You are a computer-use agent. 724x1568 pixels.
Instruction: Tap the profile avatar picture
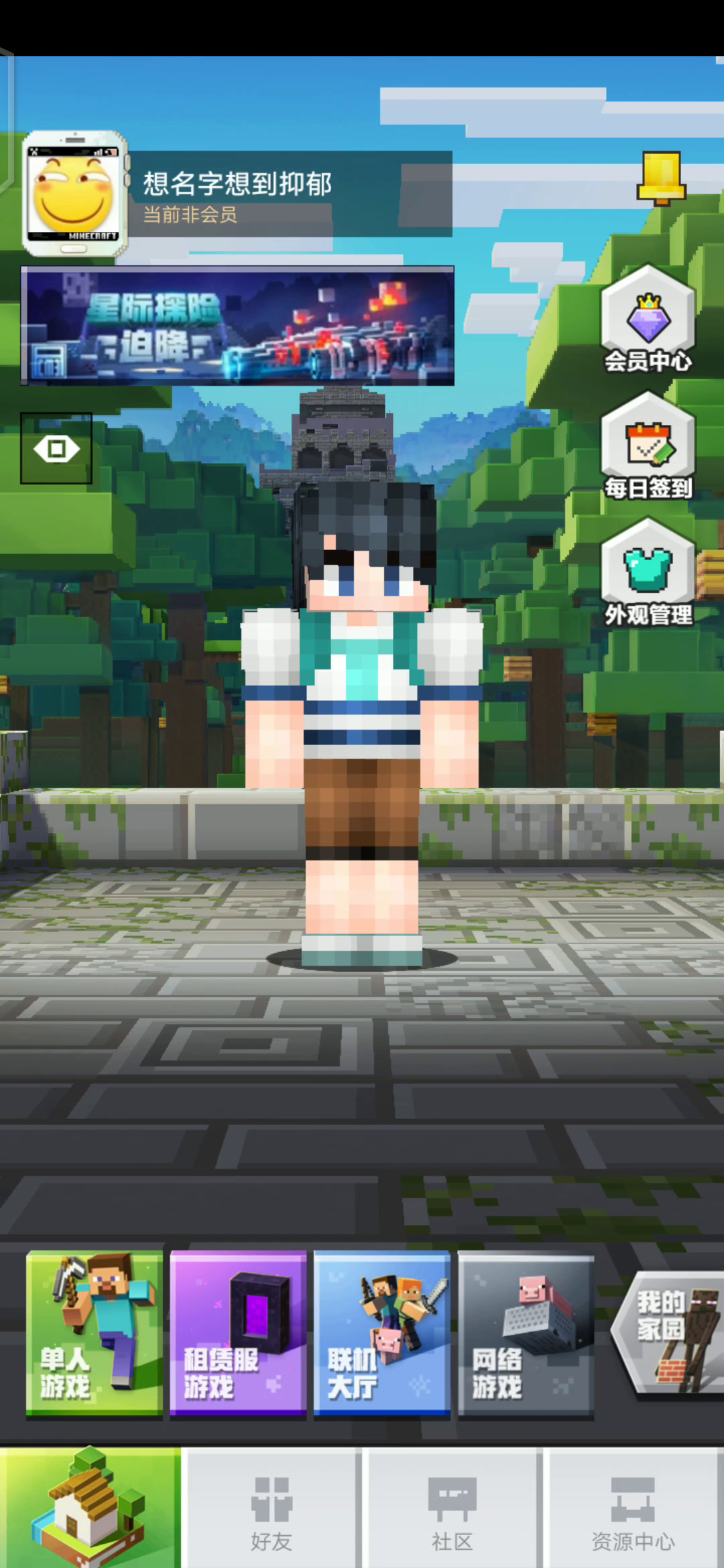[x=75, y=194]
